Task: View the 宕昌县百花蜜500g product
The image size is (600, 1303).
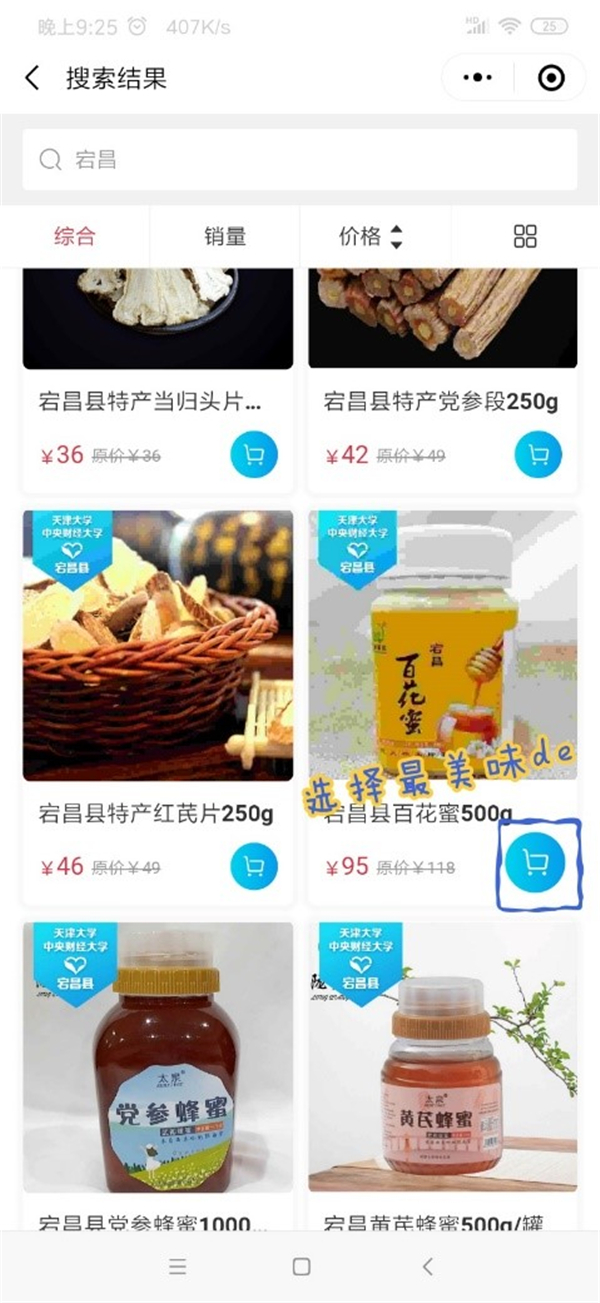Action: pos(442,646)
